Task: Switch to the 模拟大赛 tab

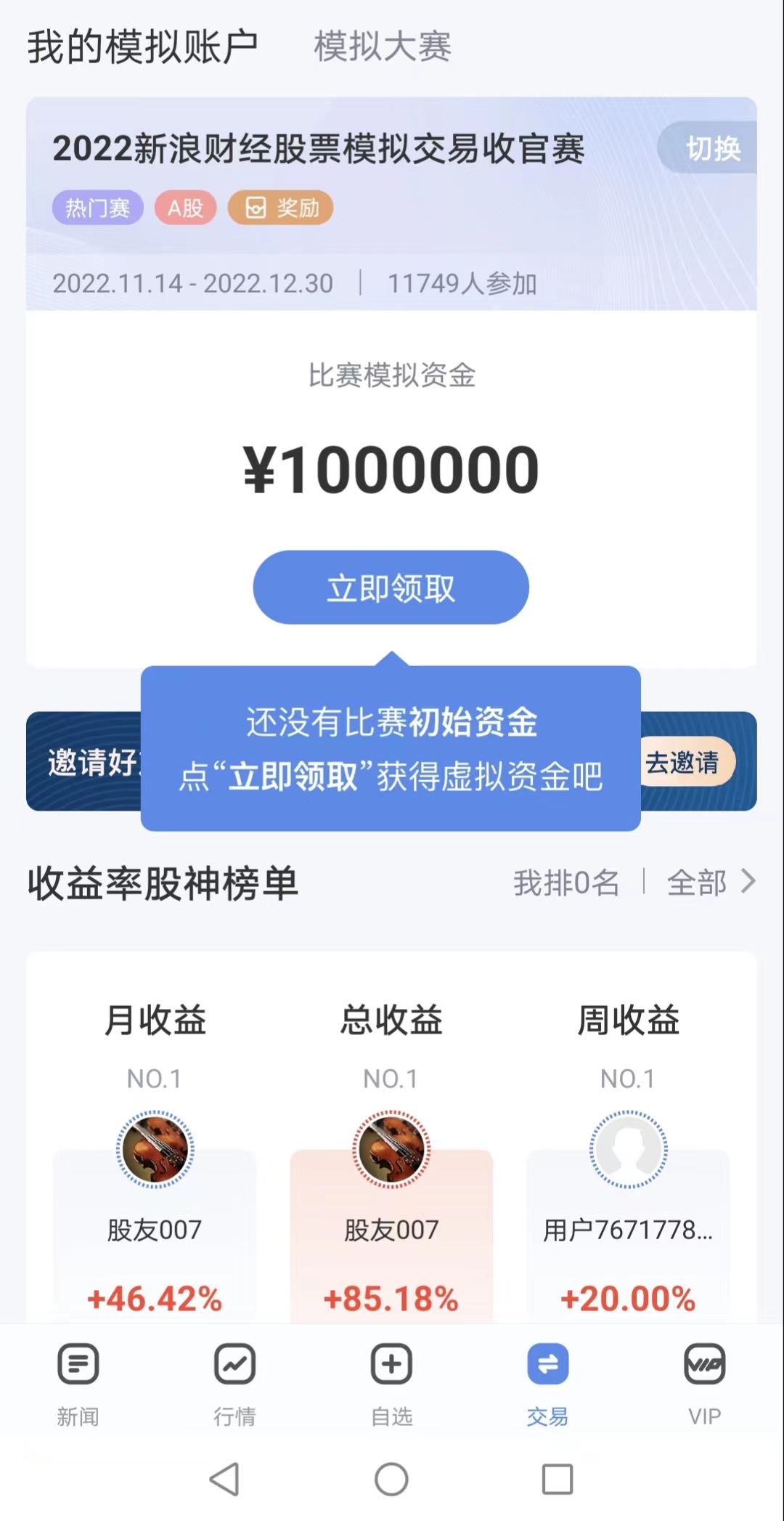Action: (x=383, y=47)
